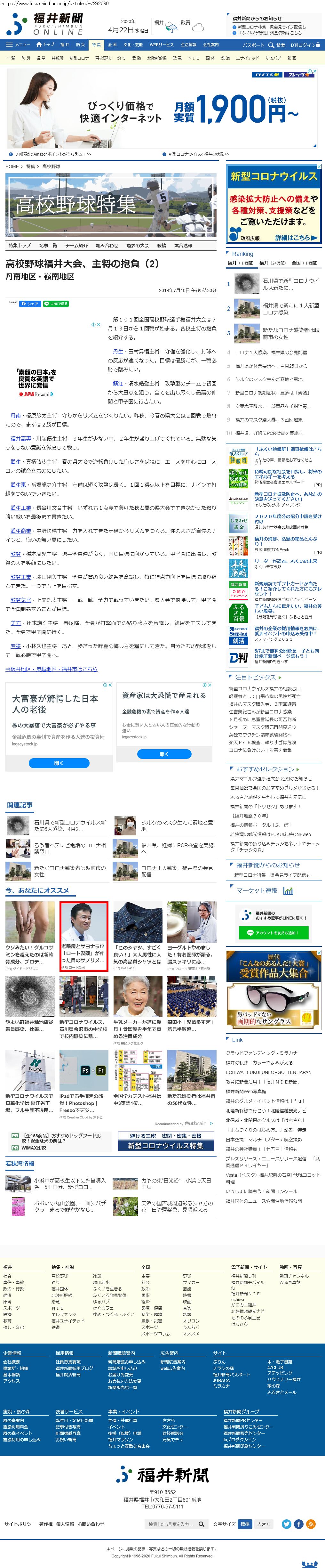Send article via LINEで送る button
325x1568 pixels.
coord(56,303)
